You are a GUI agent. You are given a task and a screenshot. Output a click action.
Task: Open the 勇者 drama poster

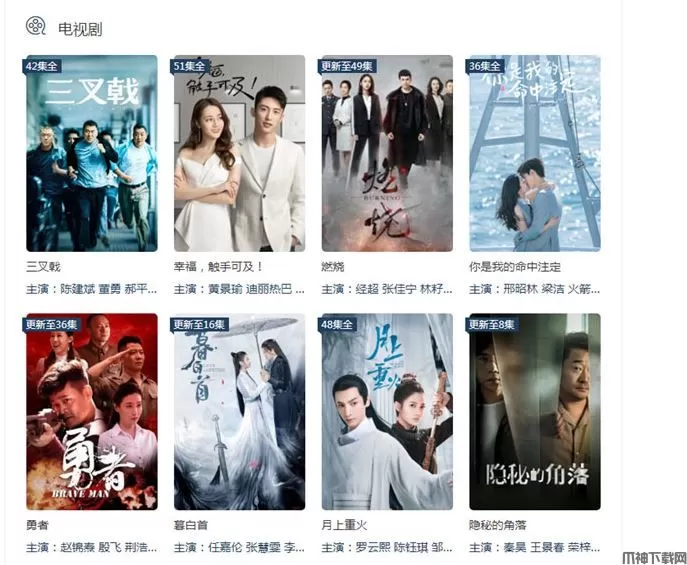[x=91, y=412]
